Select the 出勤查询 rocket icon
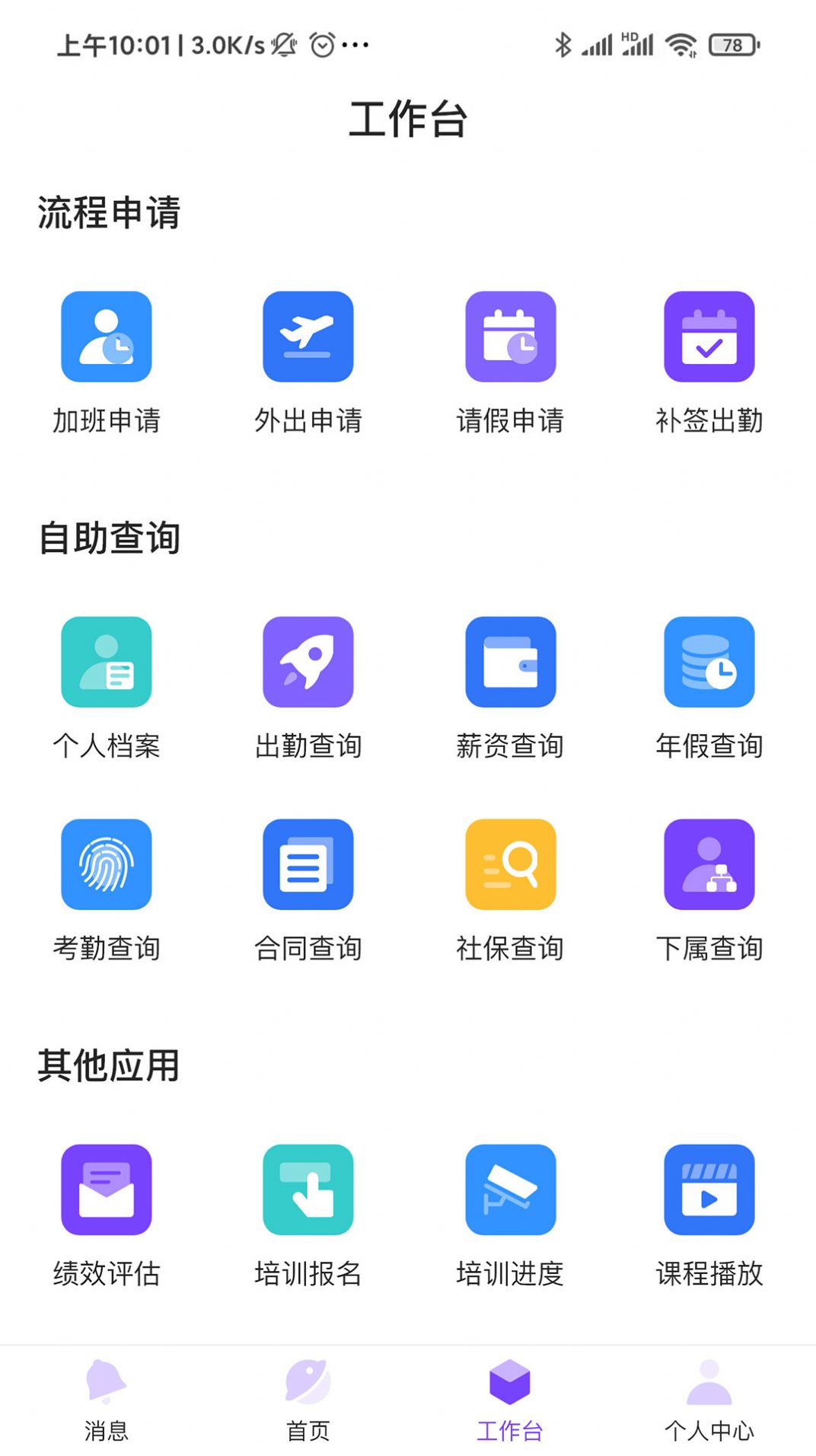 point(308,661)
